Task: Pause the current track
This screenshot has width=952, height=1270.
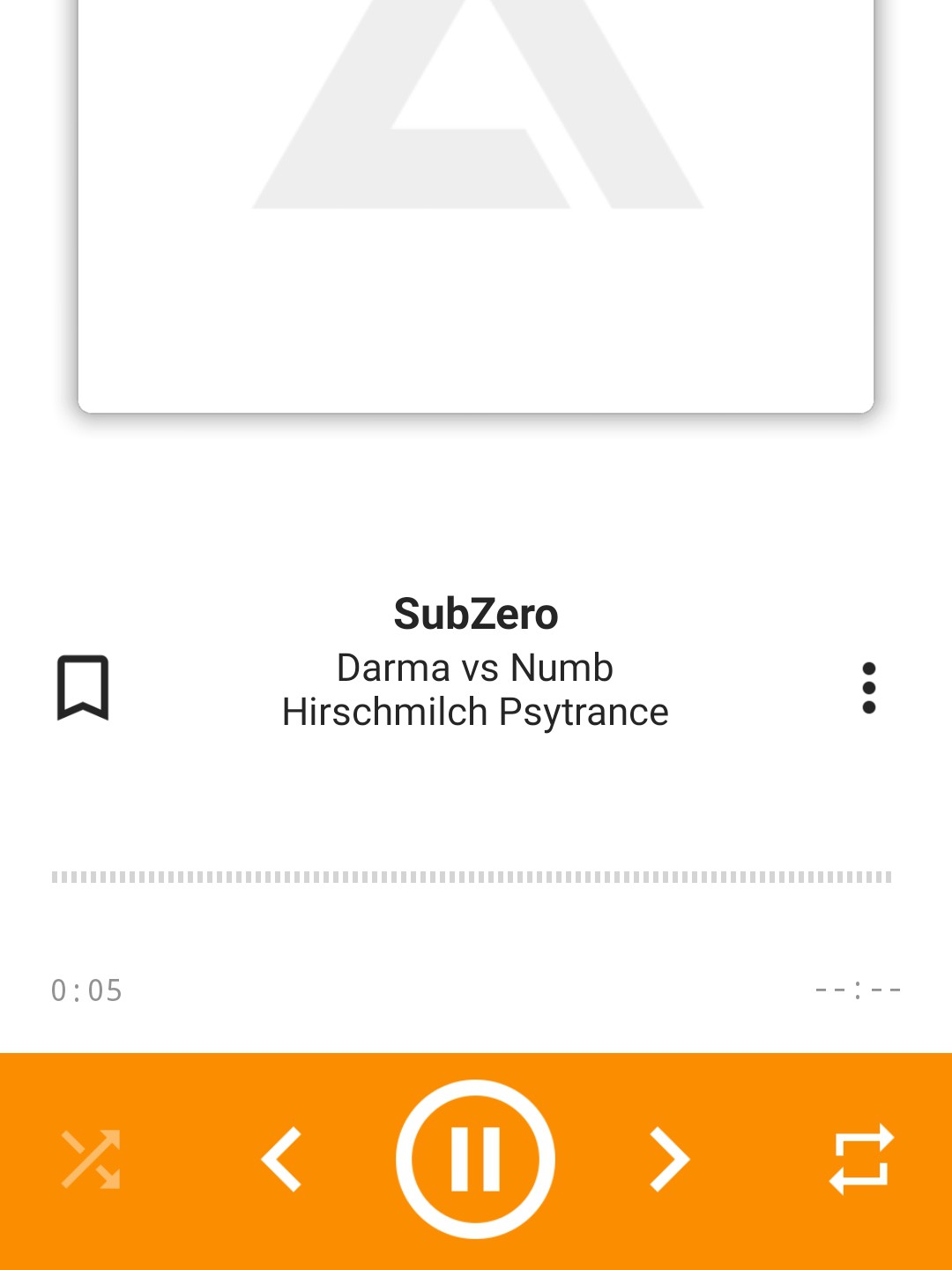Action: click(475, 1159)
